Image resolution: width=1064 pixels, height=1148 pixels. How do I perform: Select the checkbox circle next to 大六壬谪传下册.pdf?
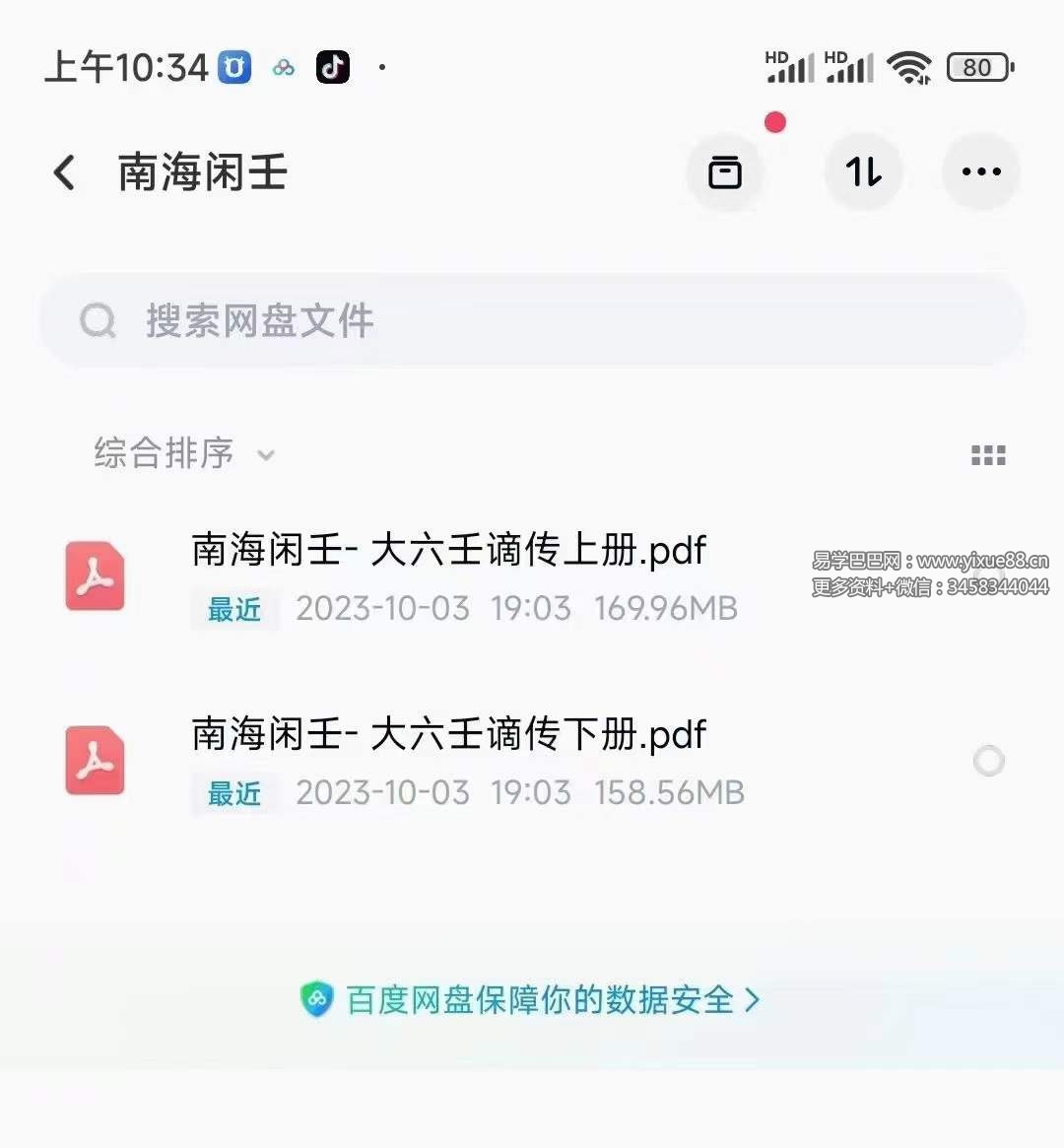tap(989, 761)
